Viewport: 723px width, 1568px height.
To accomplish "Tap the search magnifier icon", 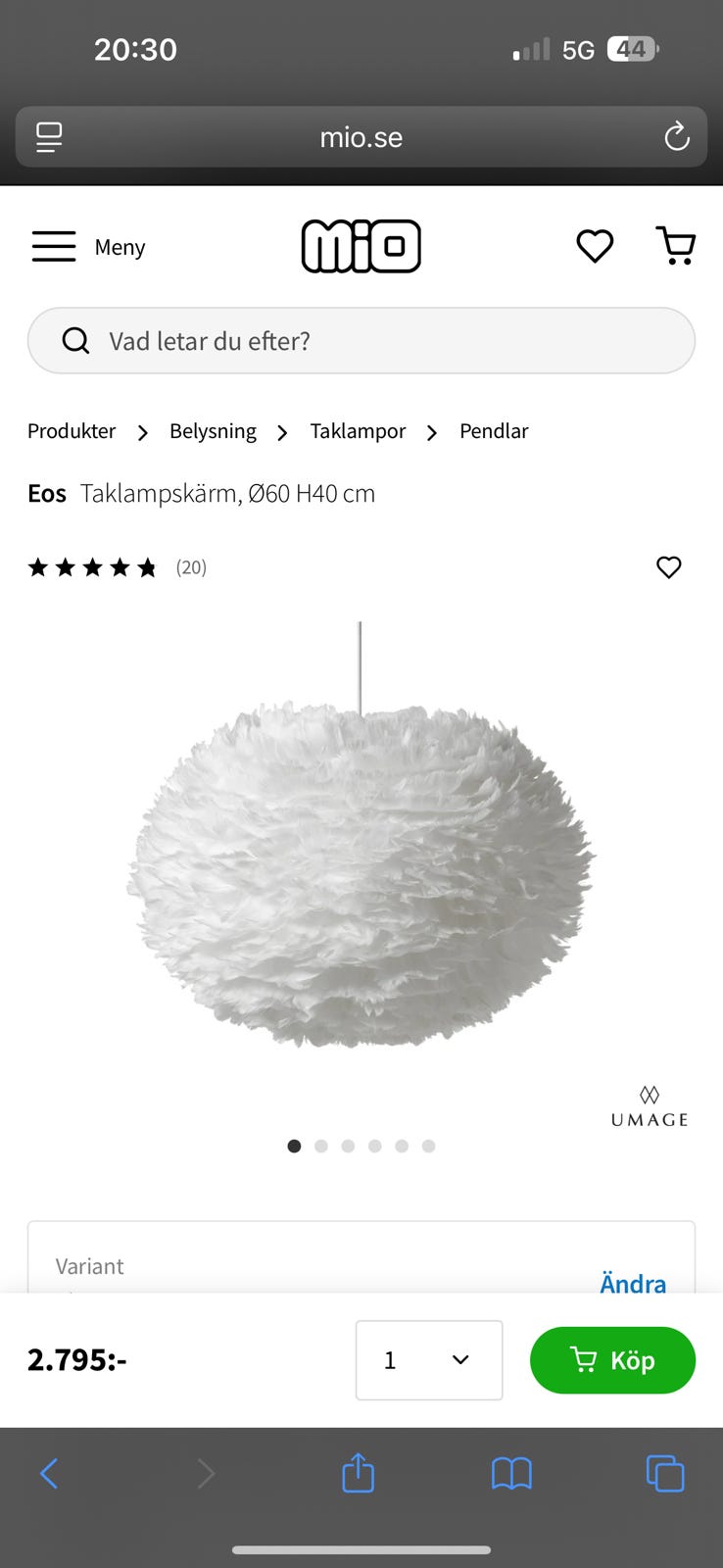I will (x=75, y=340).
